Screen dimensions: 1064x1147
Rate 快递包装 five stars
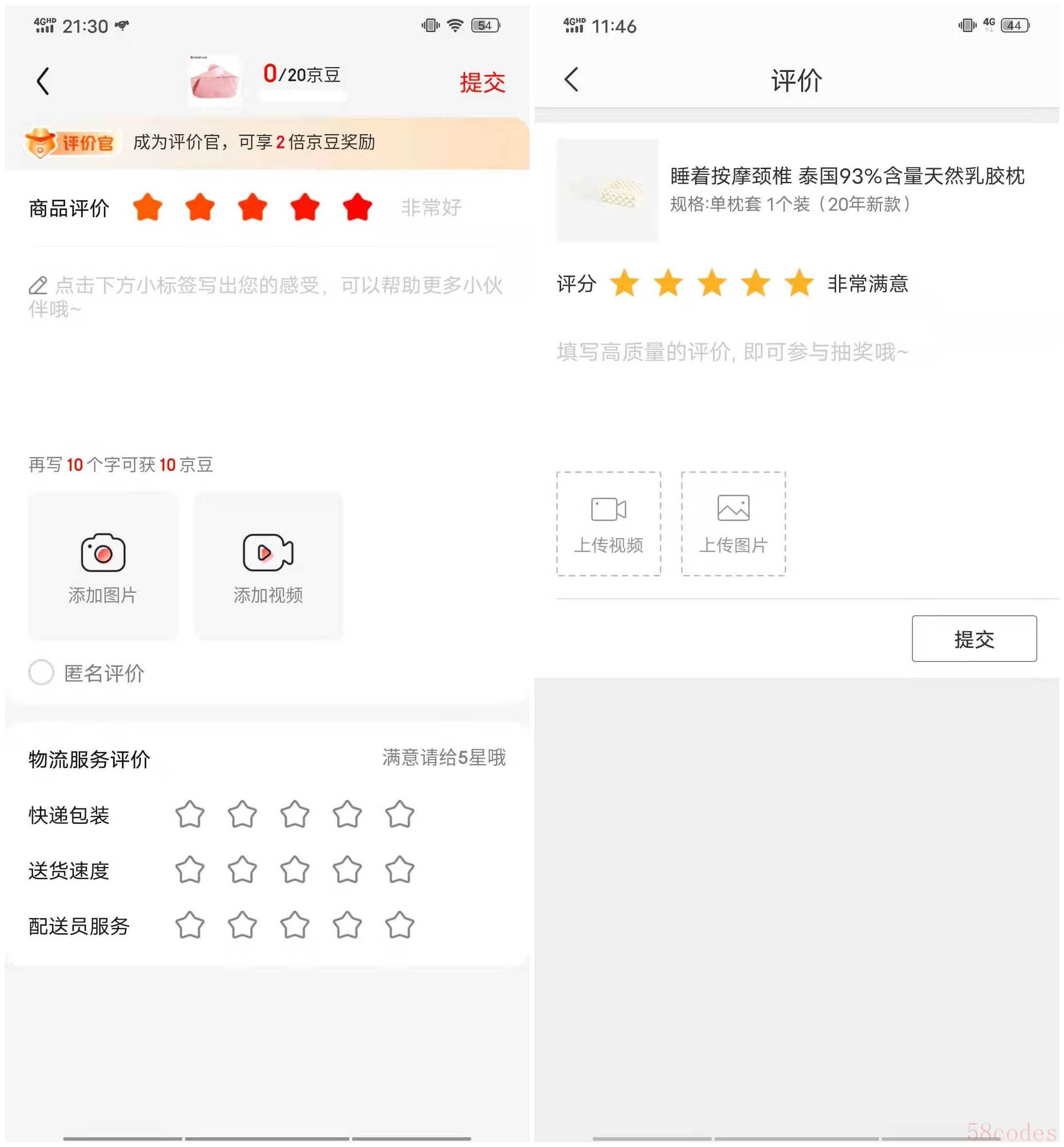[x=399, y=814]
